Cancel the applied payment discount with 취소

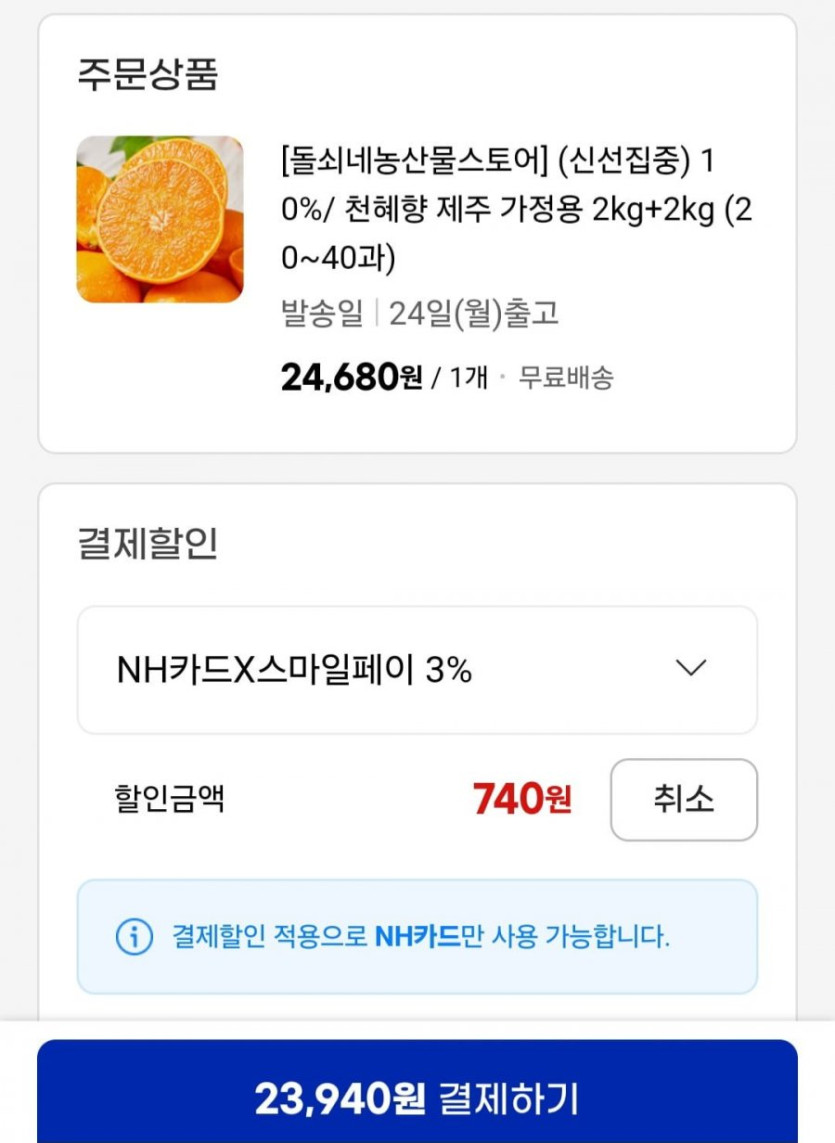pos(683,800)
